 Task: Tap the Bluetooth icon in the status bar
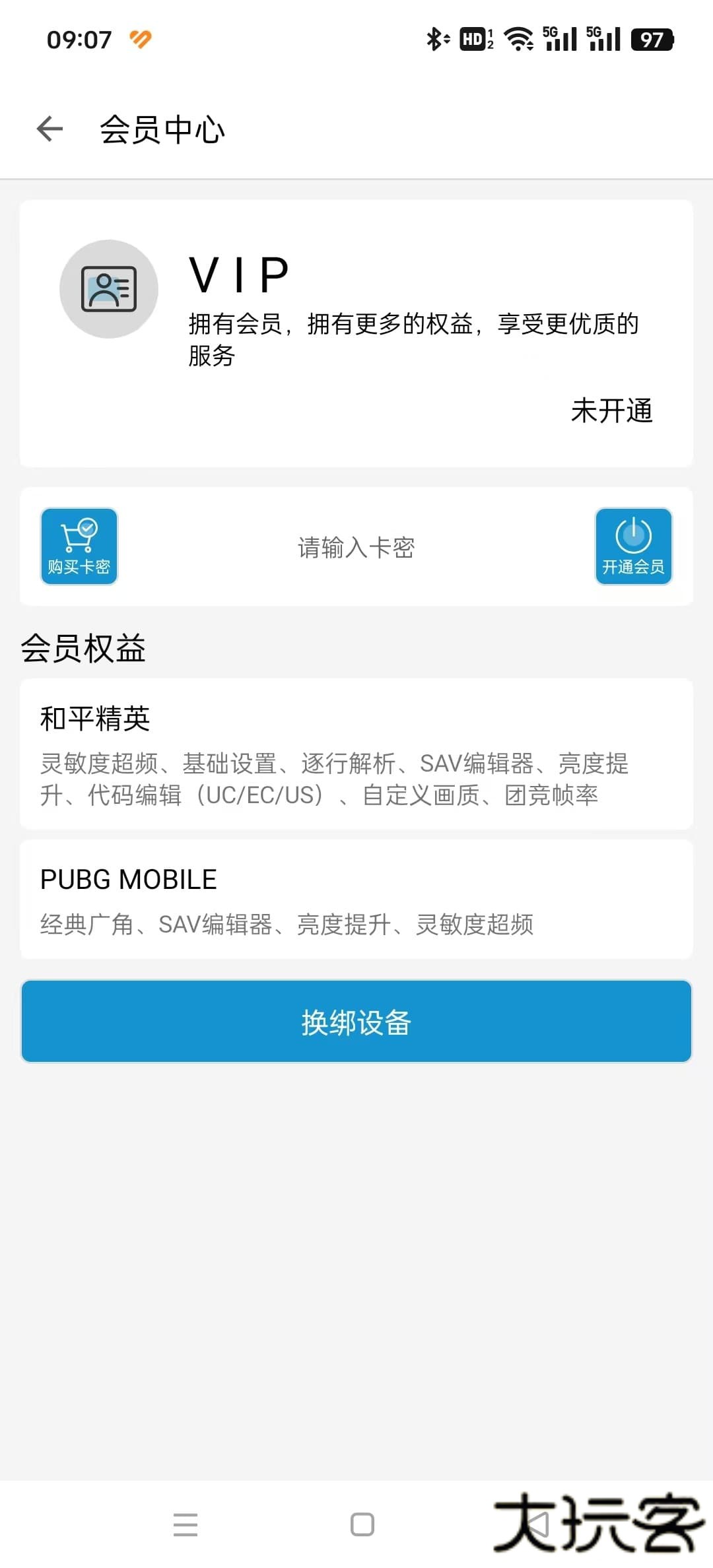click(x=436, y=39)
